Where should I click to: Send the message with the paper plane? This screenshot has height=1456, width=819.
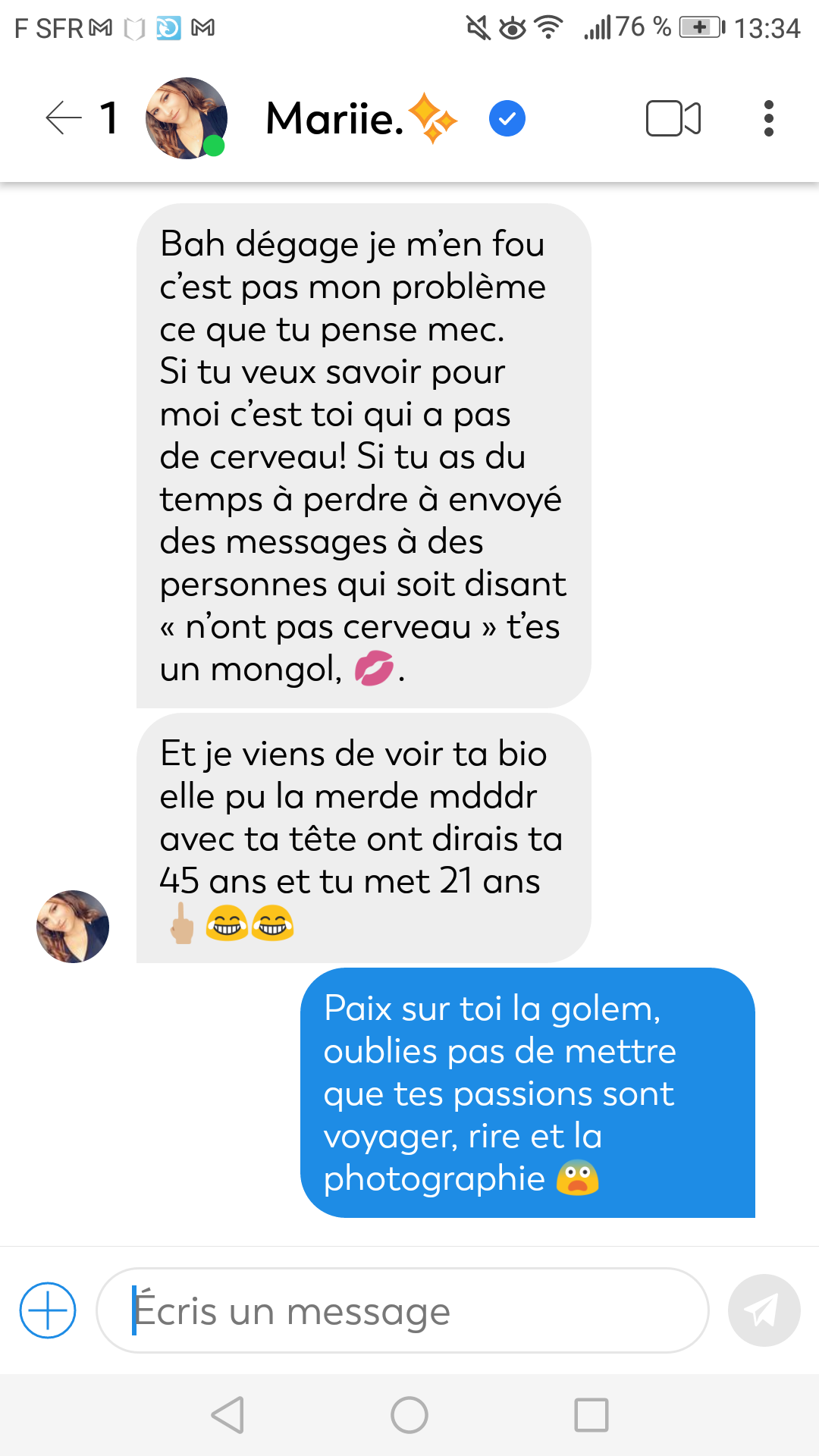(764, 1310)
